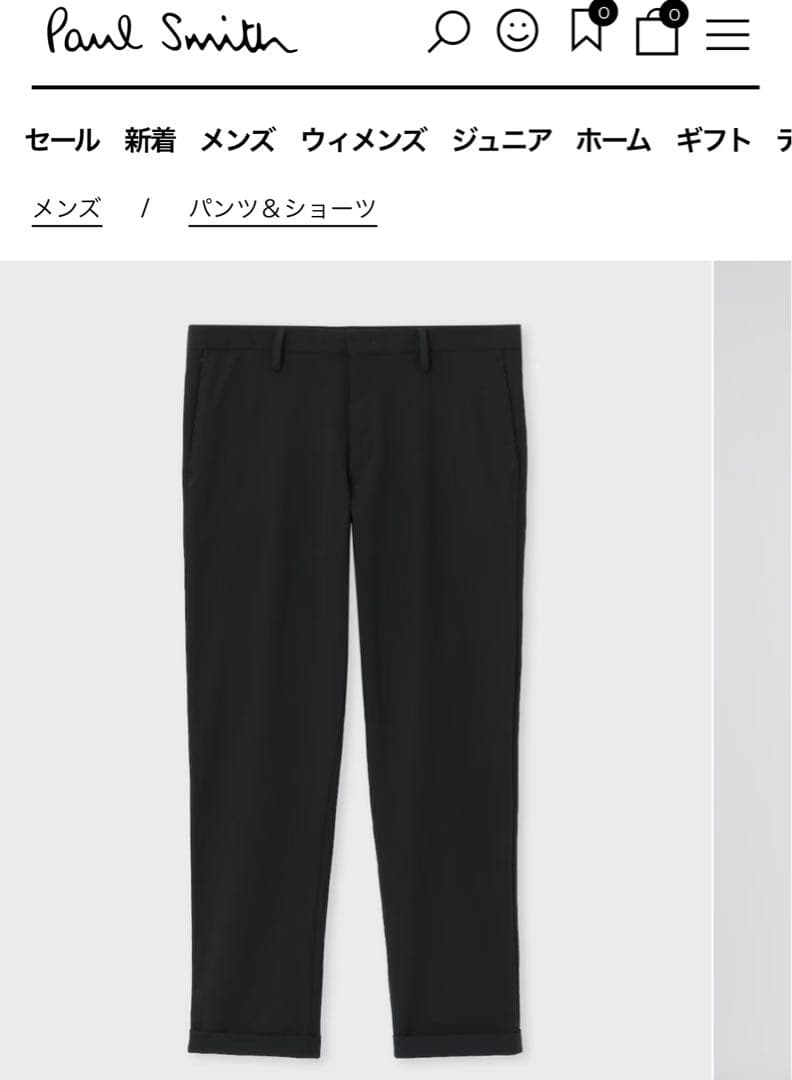Viewport: 792px width, 1080px height.
Task: Select the メンズ navigation tab
Action: pos(237,140)
